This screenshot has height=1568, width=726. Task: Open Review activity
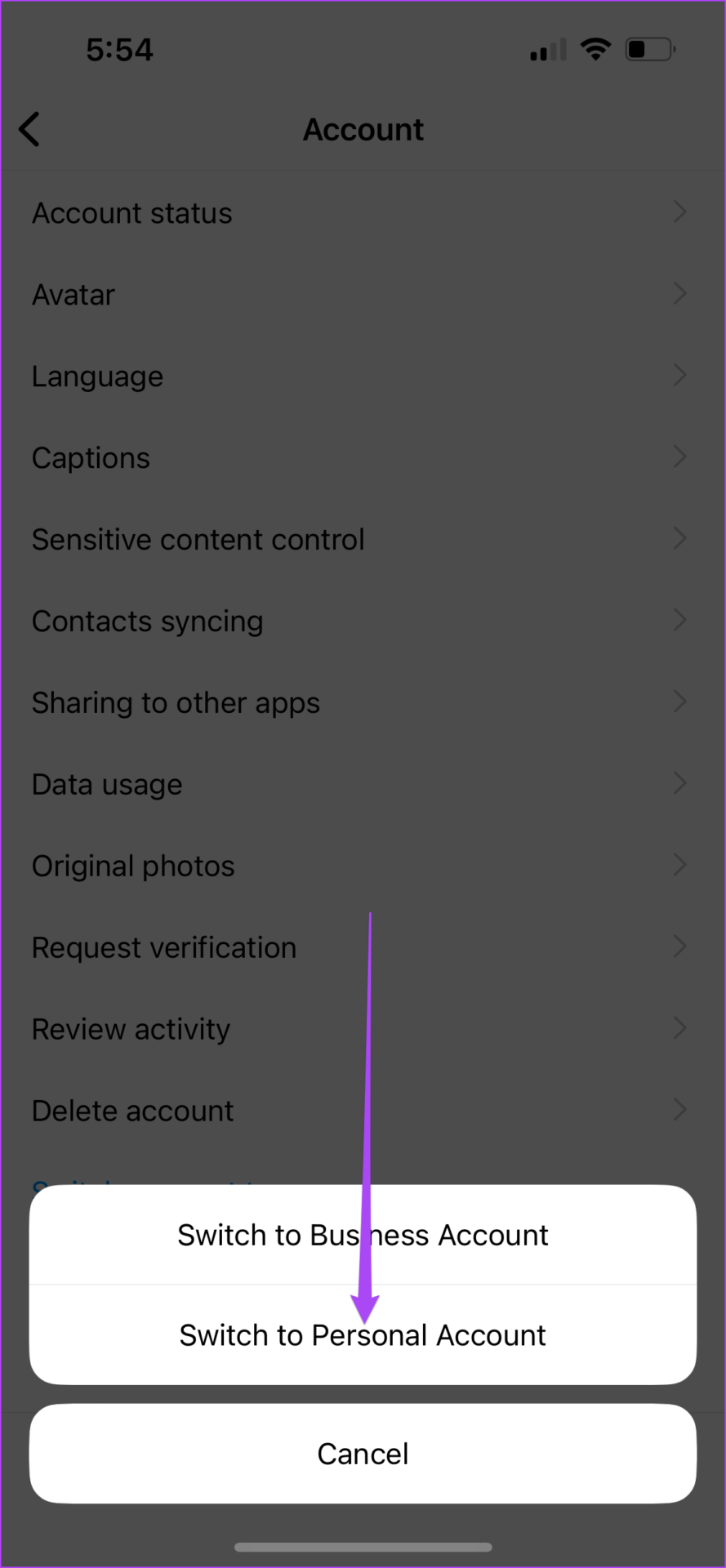click(x=363, y=1030)
